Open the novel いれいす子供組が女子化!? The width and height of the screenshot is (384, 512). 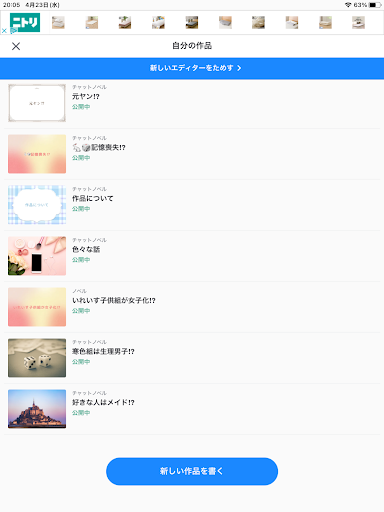click(192, 307)
